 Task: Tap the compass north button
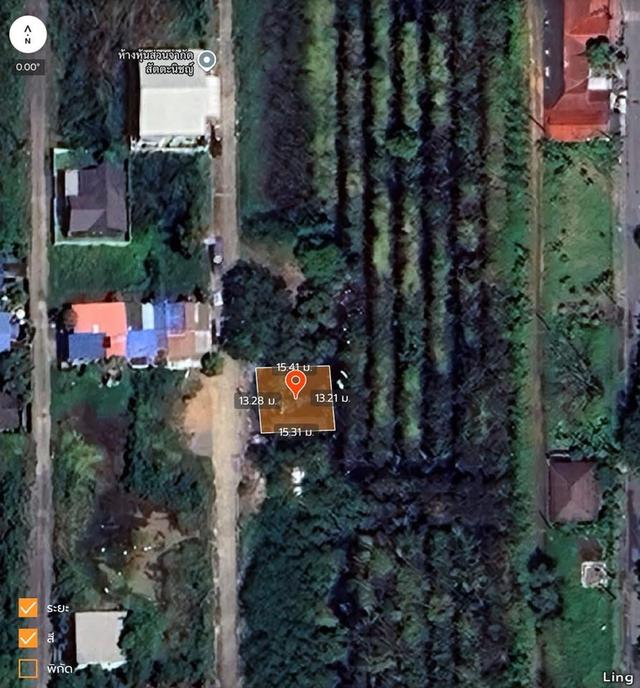point(28,35)
